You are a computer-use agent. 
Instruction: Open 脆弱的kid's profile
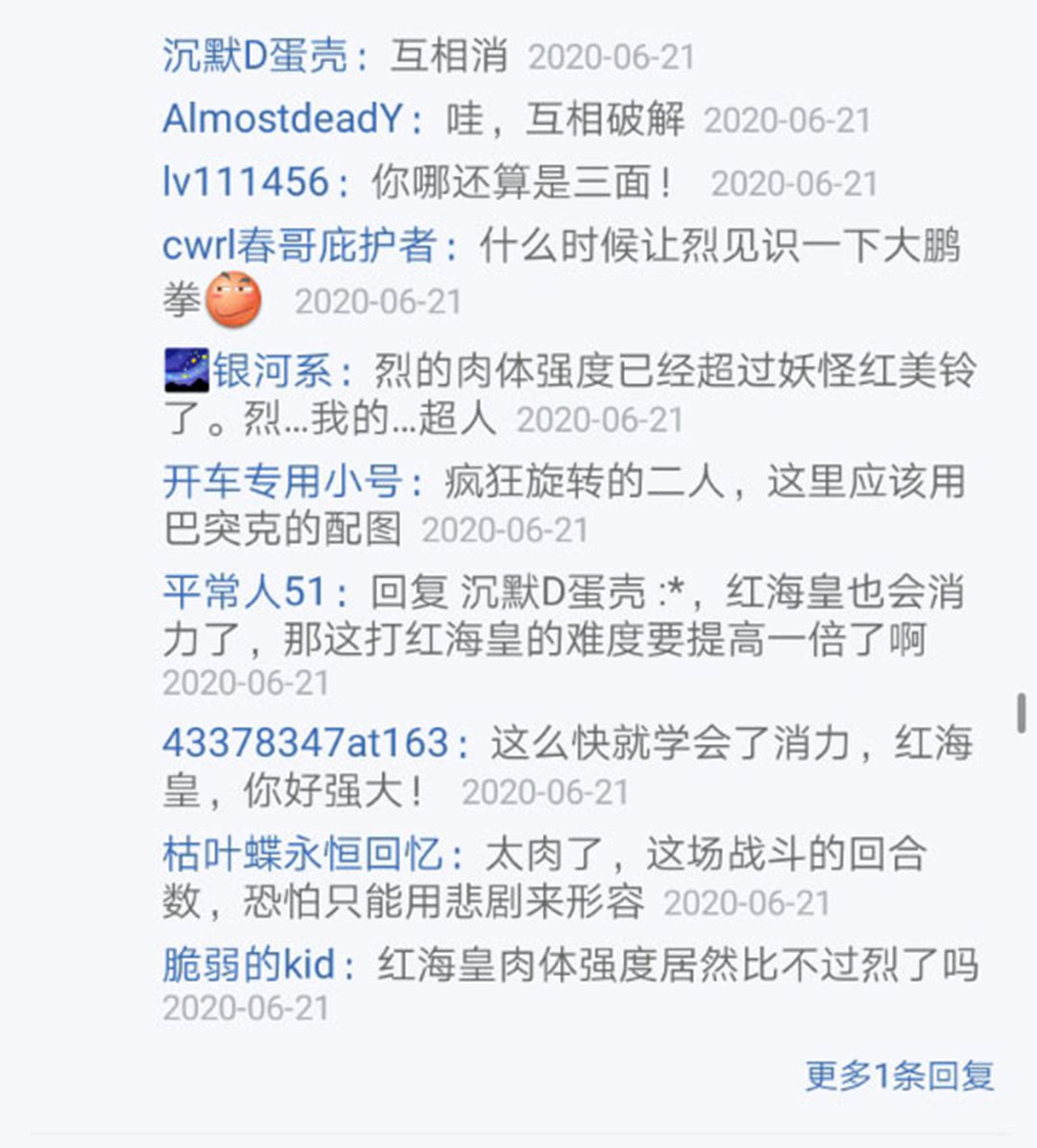click(x=248, y=964)
